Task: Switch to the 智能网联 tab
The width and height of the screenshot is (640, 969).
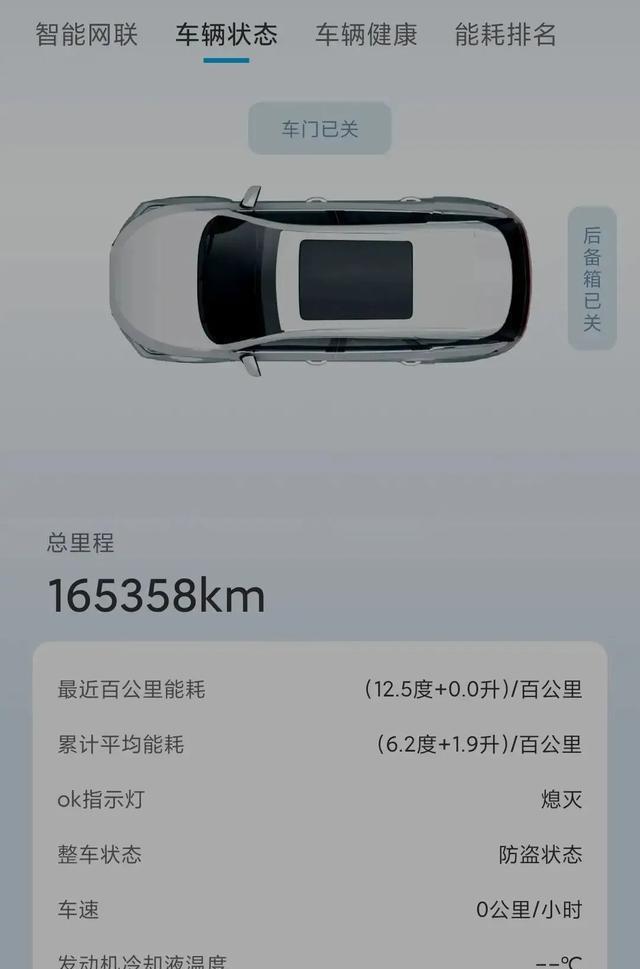Action: 86,35
